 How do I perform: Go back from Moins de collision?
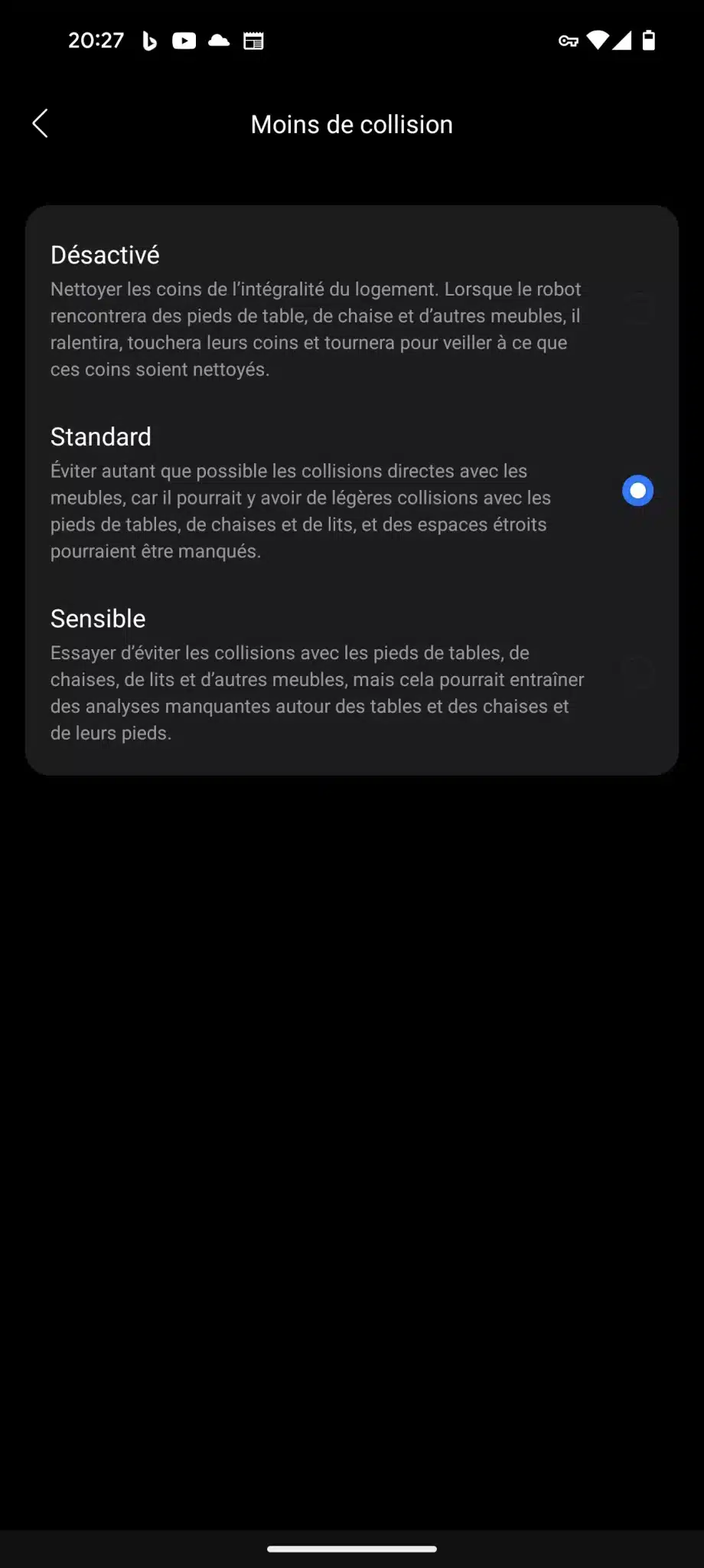pos(40,123)
